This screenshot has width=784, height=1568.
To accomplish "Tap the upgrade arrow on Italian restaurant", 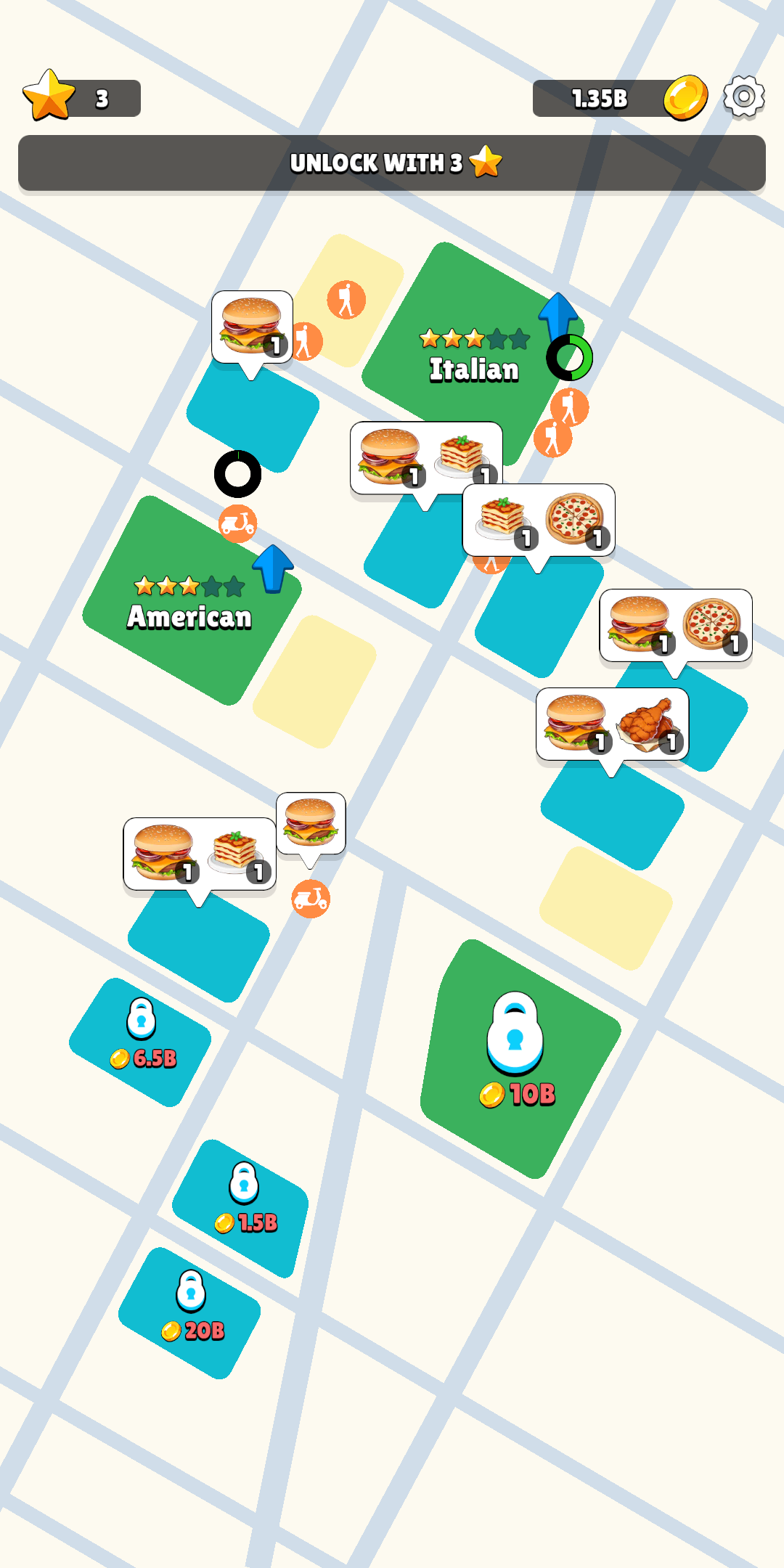I will [558, 314].
